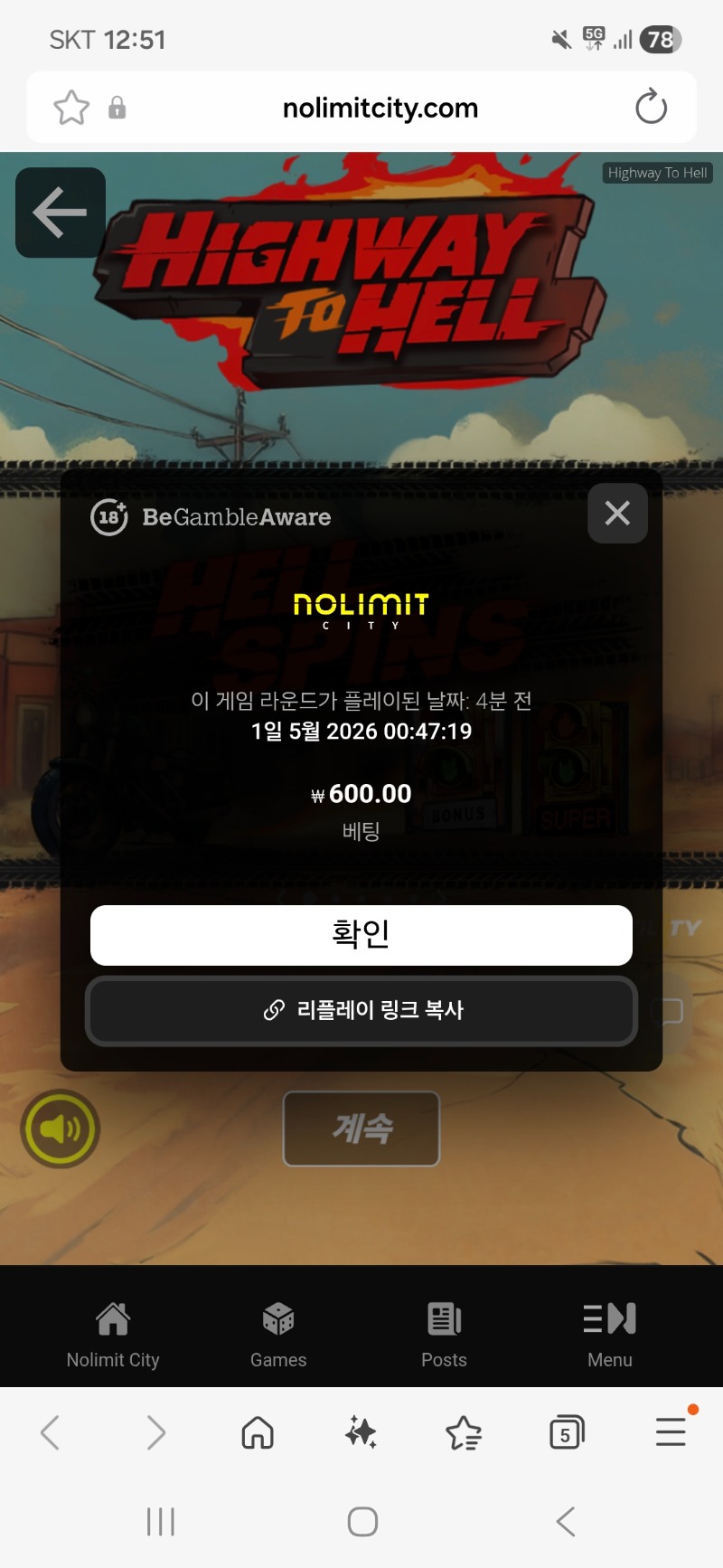Image resolution: width=723 pixels, height=1568 pixels.
Task: Open recent apps from the navigation bar
Action: (x=161, y=1522)
